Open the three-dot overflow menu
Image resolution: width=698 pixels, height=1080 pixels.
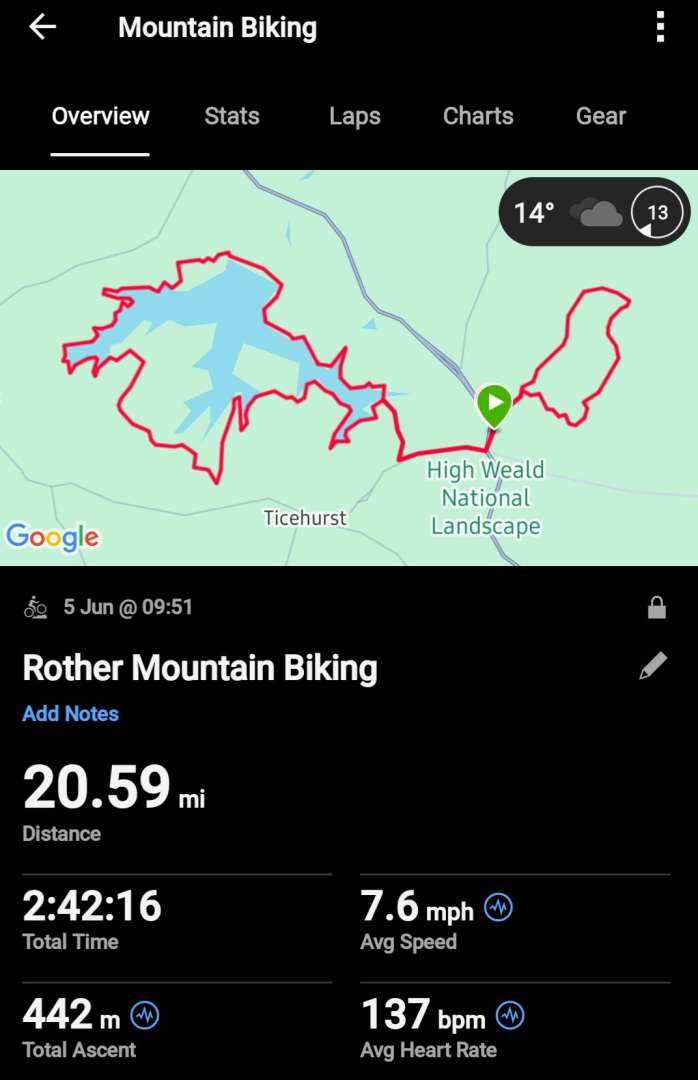(660, 27)
